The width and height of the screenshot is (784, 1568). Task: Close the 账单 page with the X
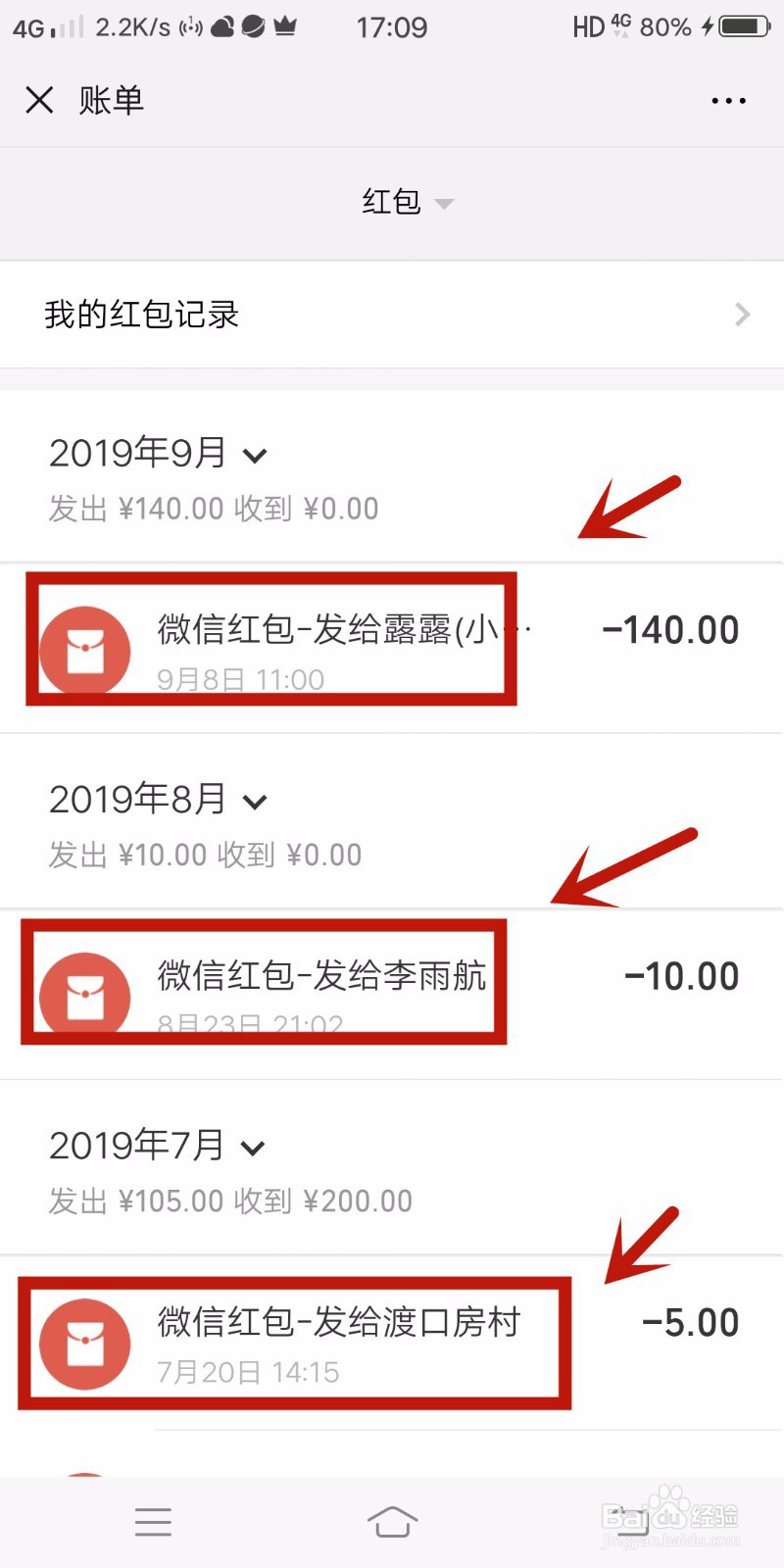pyautogui.click(x=39, y=100)
